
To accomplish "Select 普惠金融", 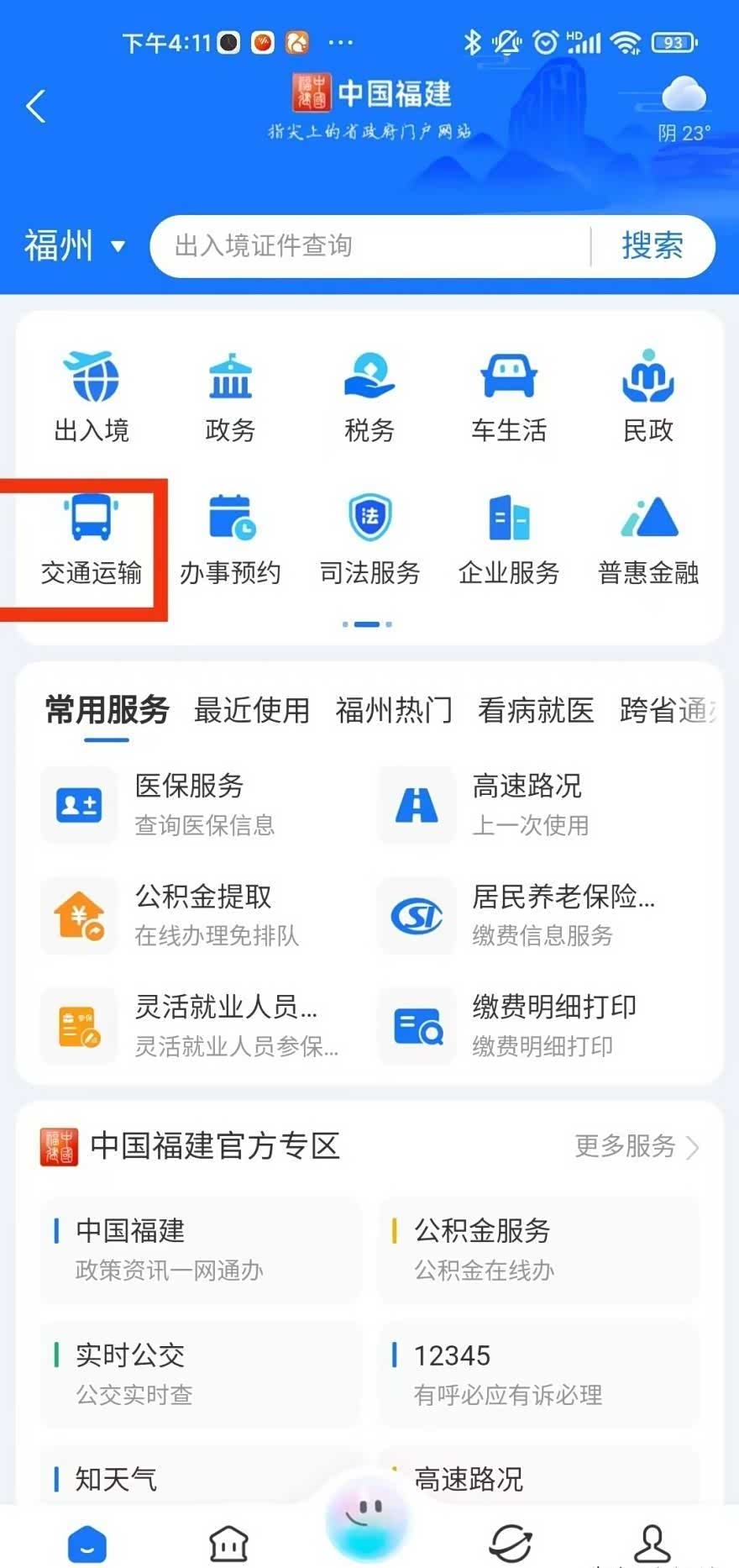I will point(647,538).
